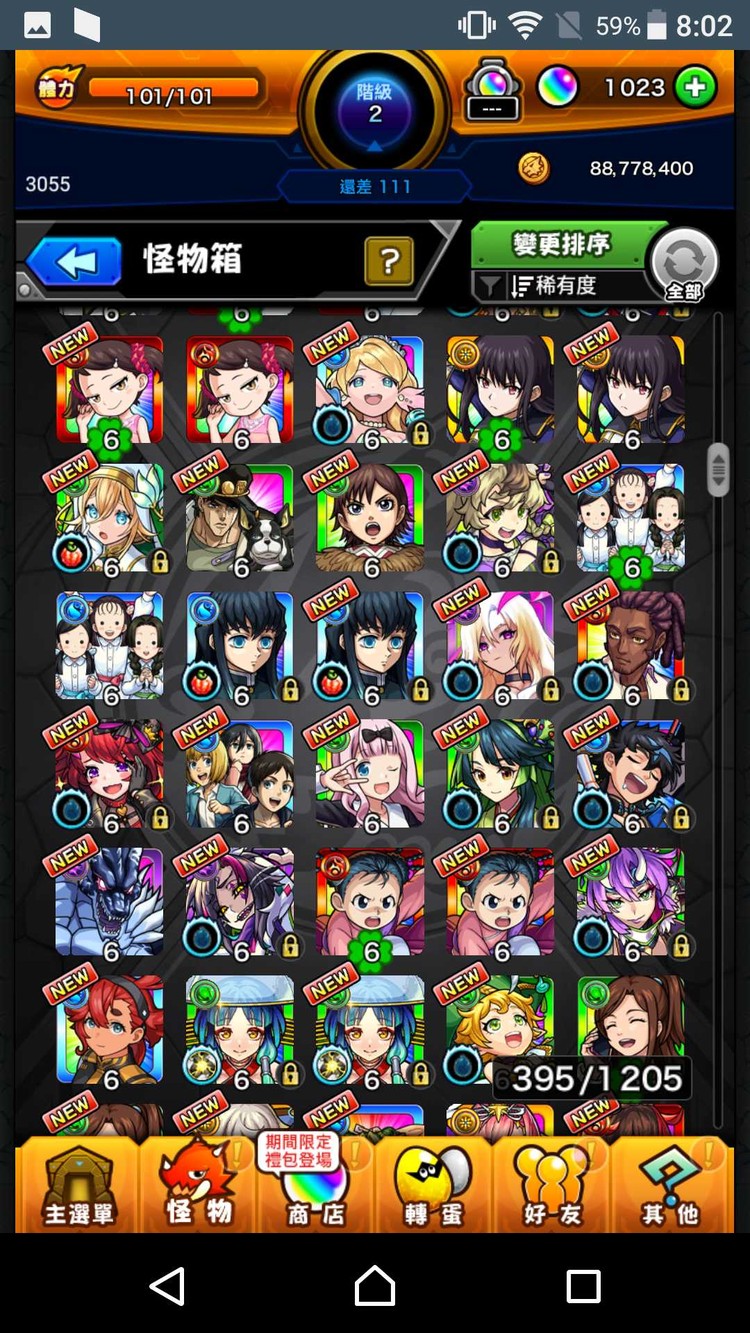This screenshot has width=750, height=1333.
Task: Select the pink-haired winking girl monster
Action: [x=370, y=774]
